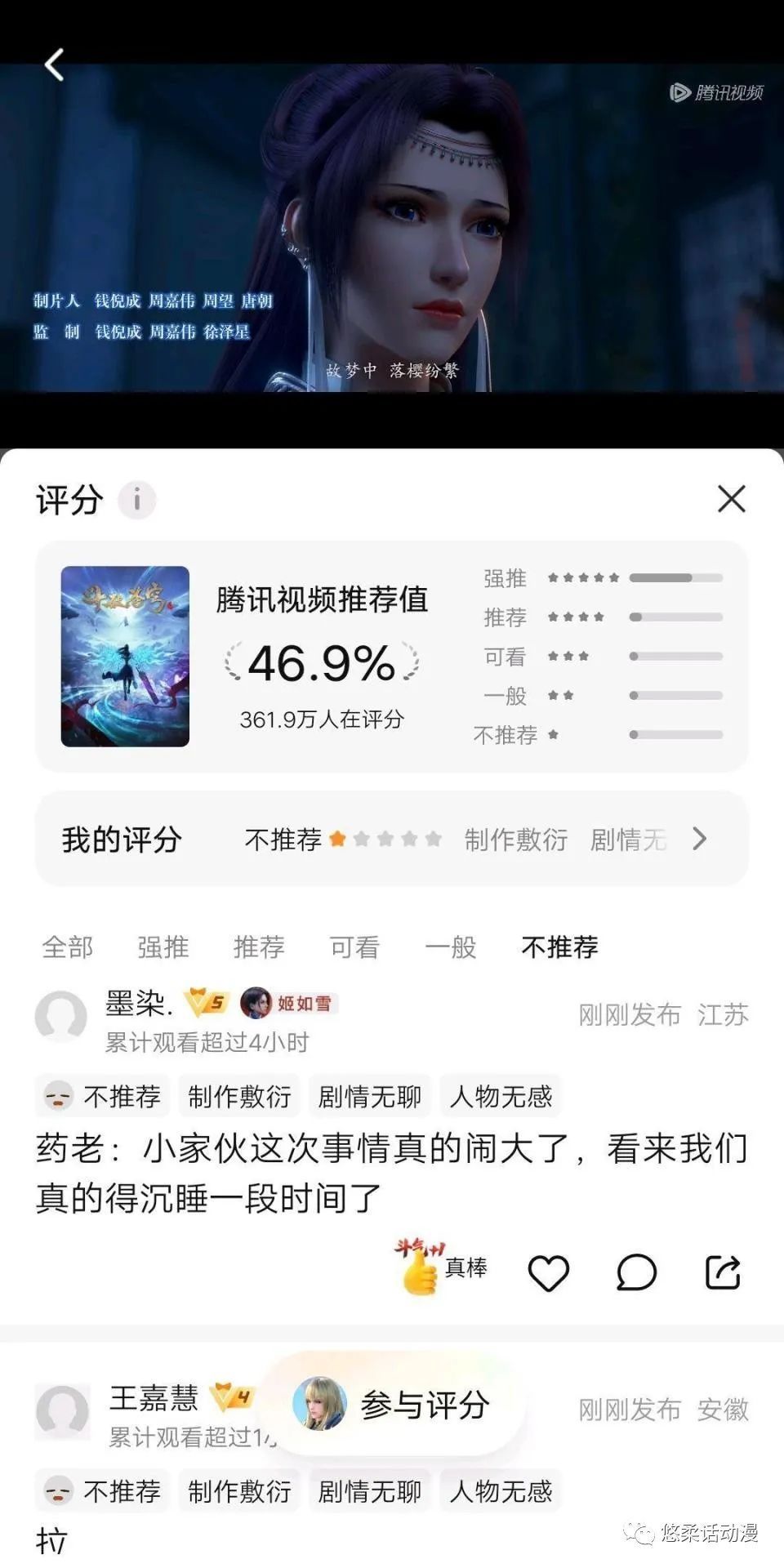The height and width of the screenshot is (1568, 784).
Task: Filter reviews by 强推
Action: 163,947
